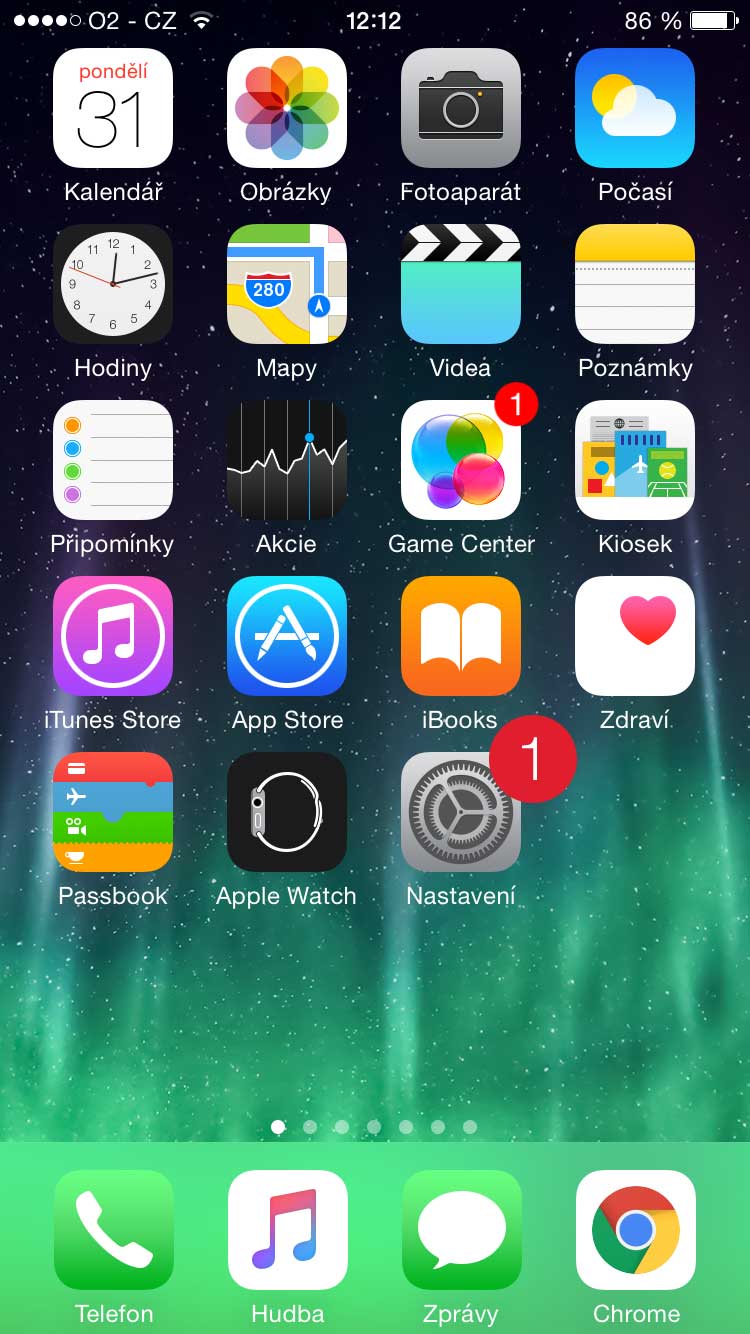Open iBooks
The image size is (750, 1334).
click(461, 636)
